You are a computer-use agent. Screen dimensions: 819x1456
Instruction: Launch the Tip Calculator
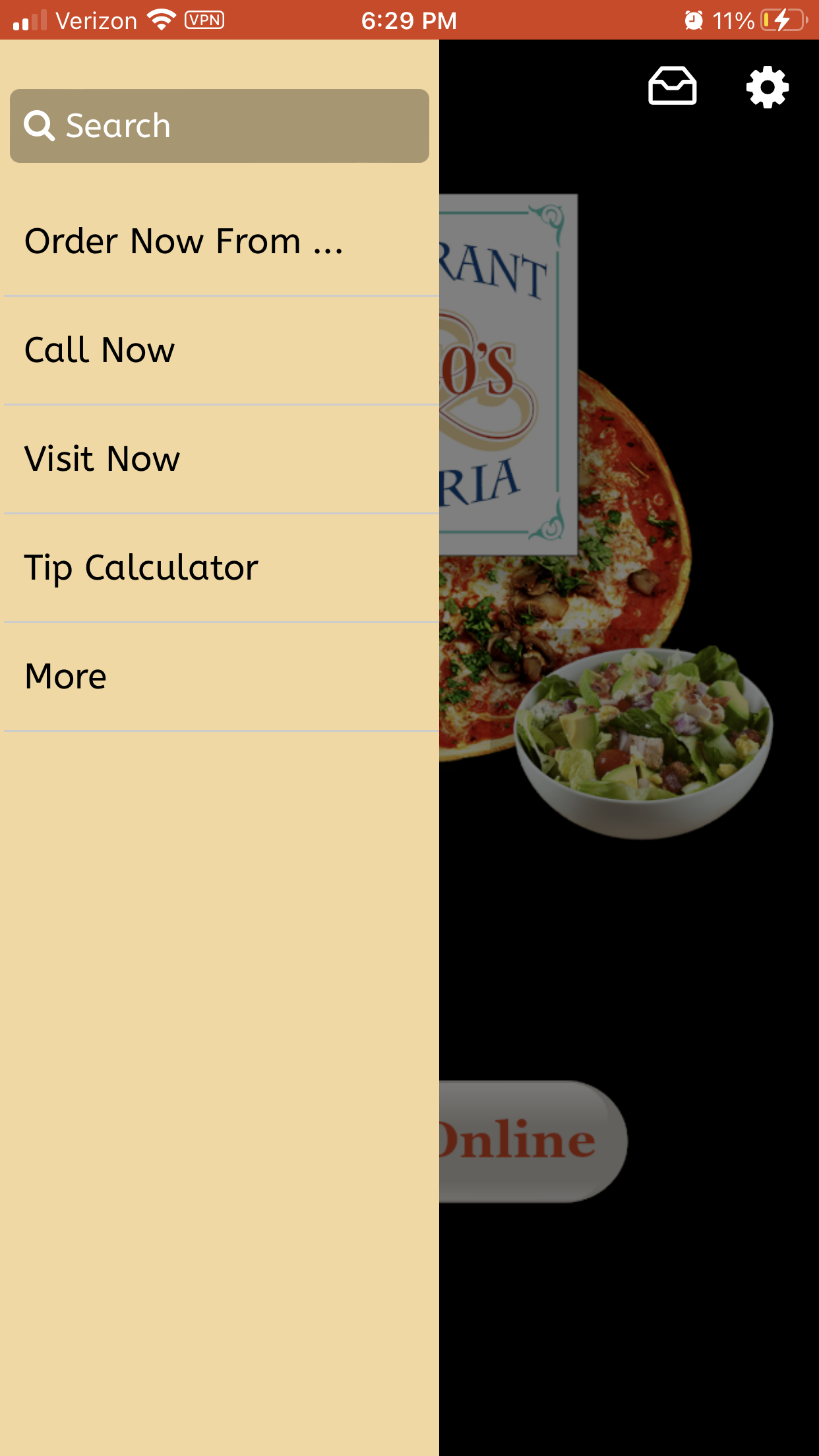[x=141, y=568]
